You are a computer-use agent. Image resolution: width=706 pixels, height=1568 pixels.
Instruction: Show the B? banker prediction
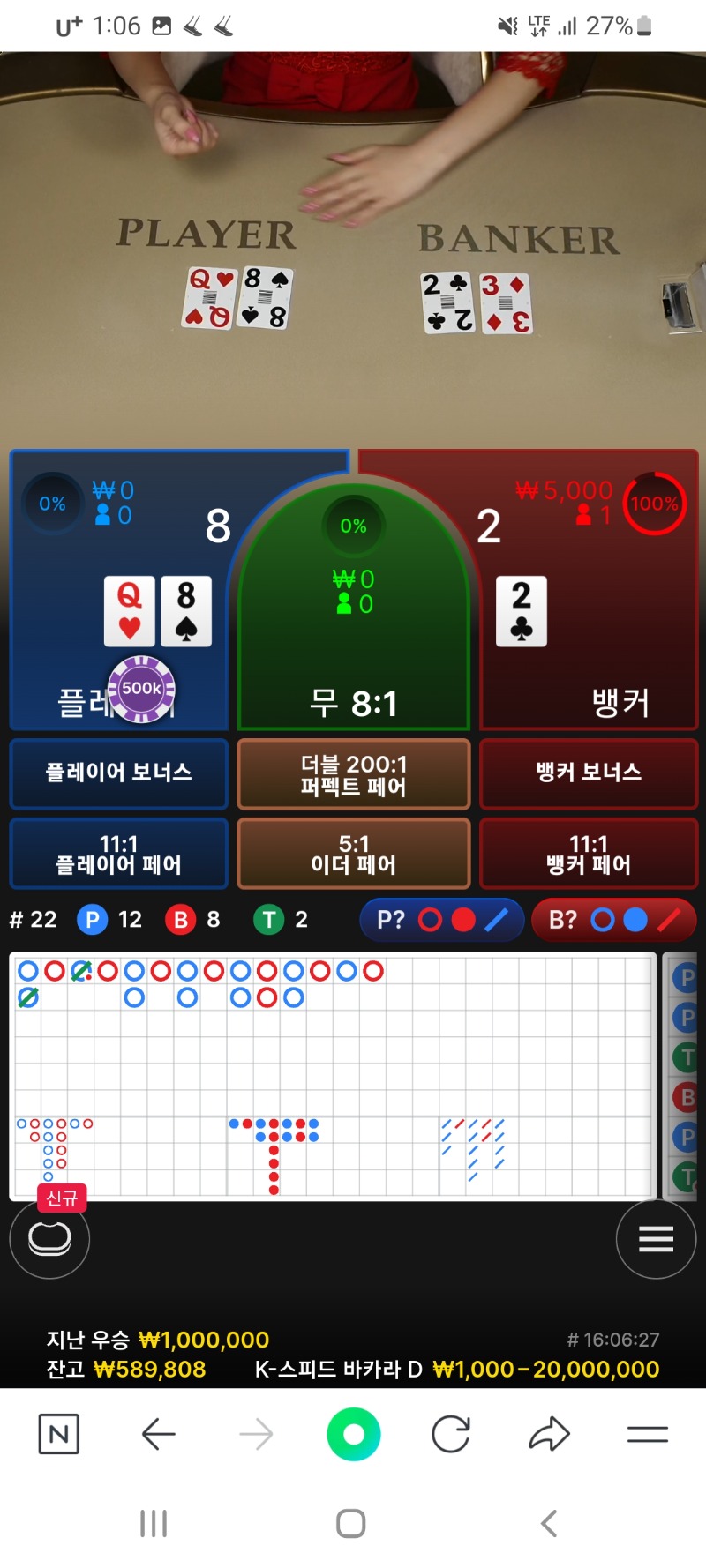pos(613,920)
